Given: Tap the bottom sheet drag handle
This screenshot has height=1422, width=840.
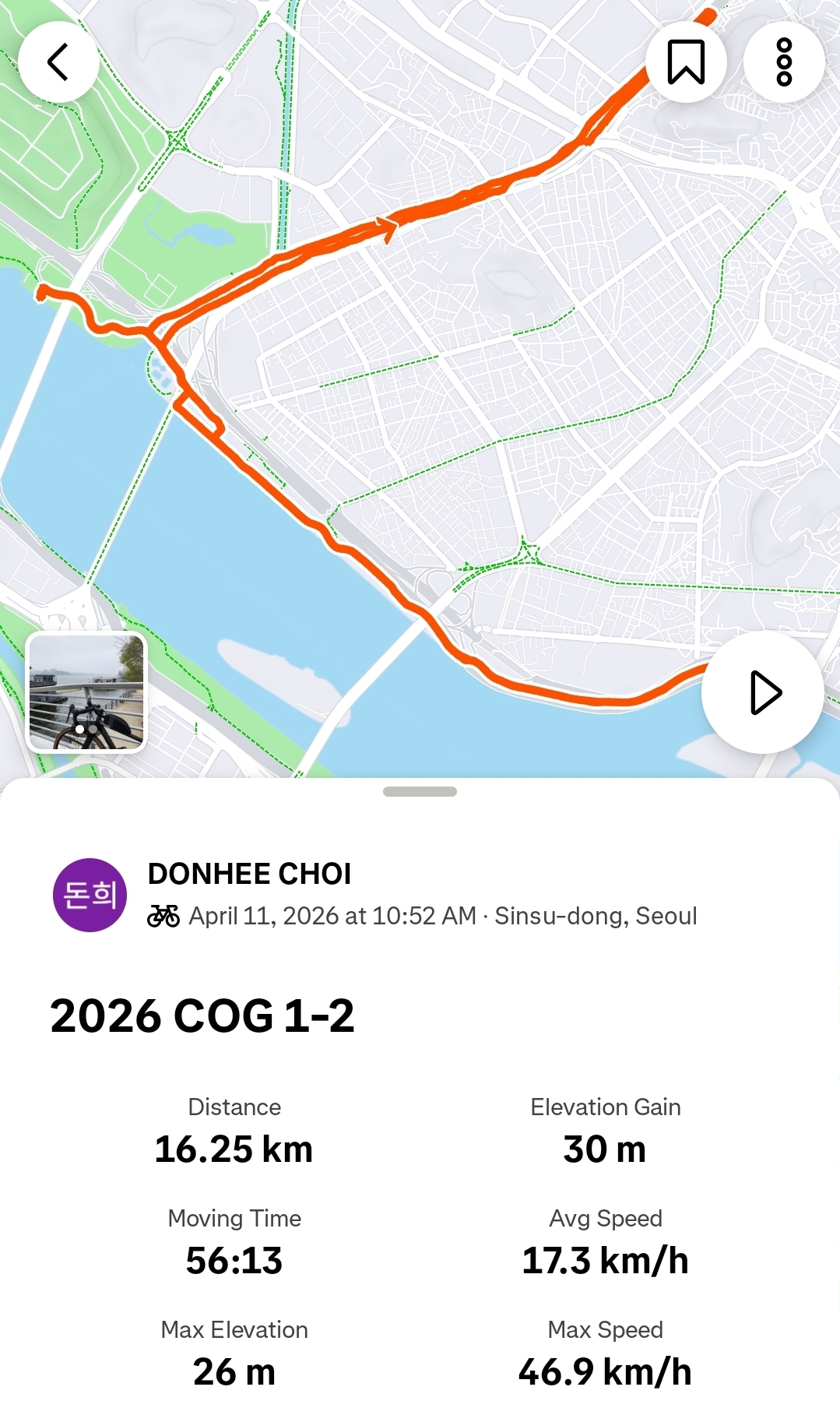Looking at the screenshot, I should point(420,791).
